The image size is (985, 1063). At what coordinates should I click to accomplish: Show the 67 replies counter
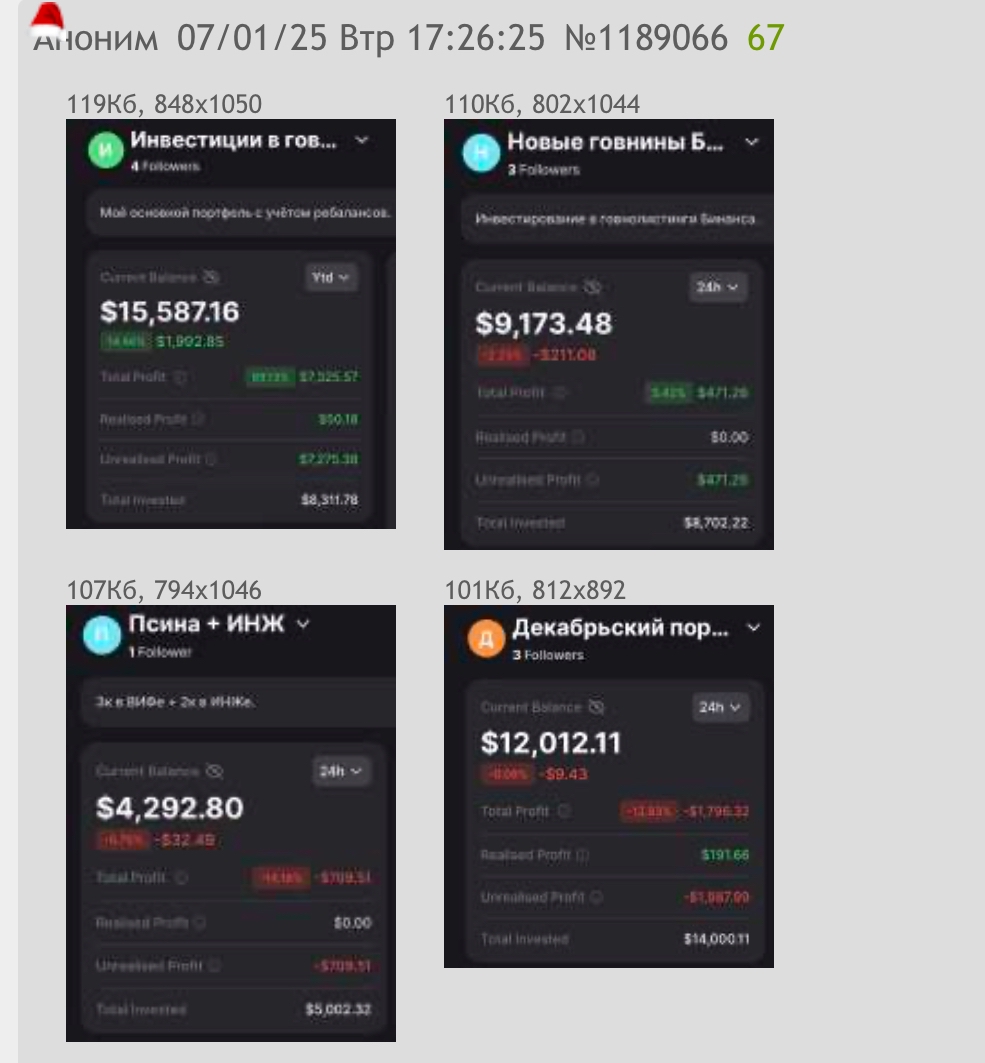(765, 39)
